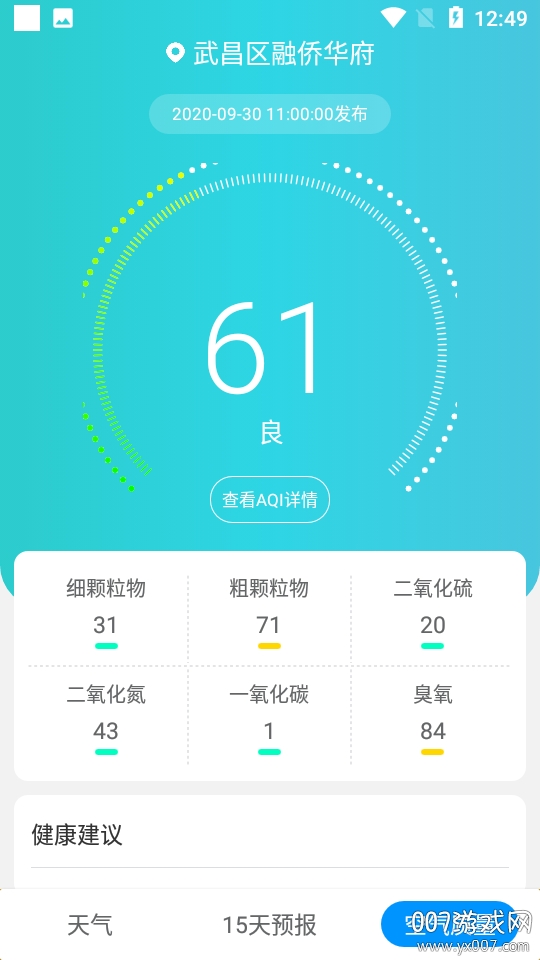Switch to the 15天预报 tab
Viewport: 540px width, 960px height.
tap(269, 924)
